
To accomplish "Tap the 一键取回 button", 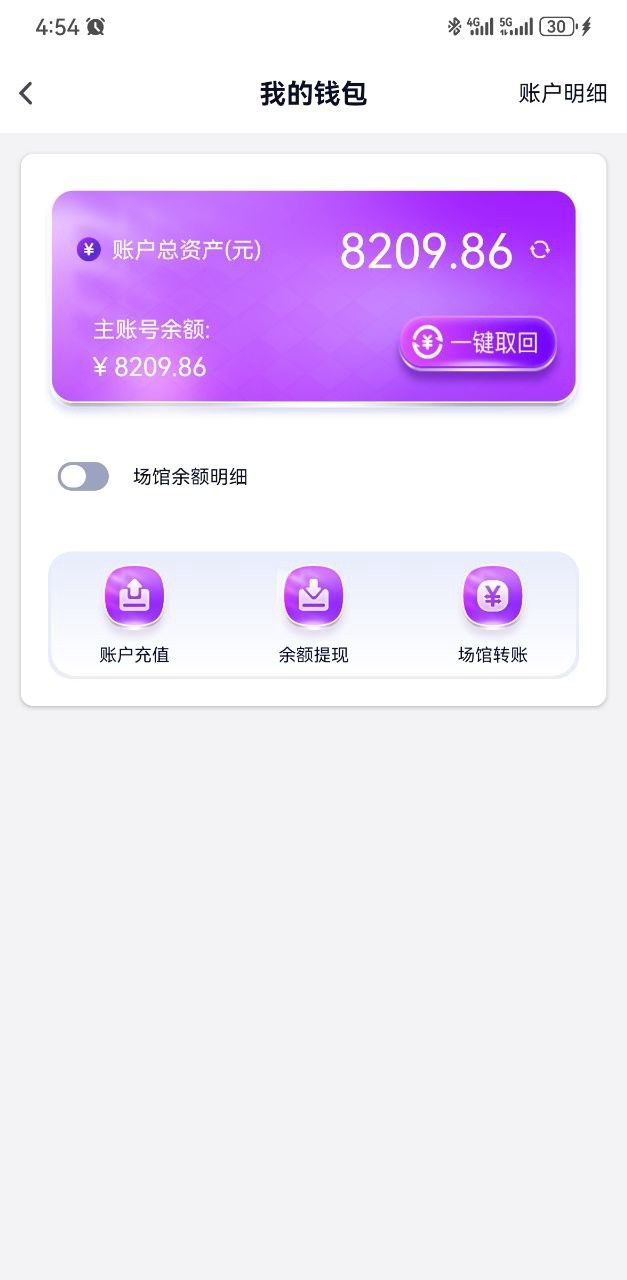I will click(x=477, y=343).
